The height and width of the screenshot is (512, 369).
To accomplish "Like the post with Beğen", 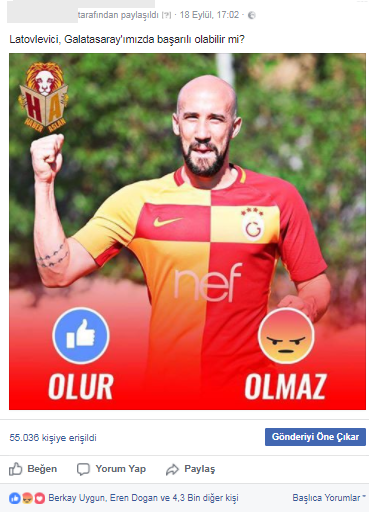I will click(x=33, y=469).
